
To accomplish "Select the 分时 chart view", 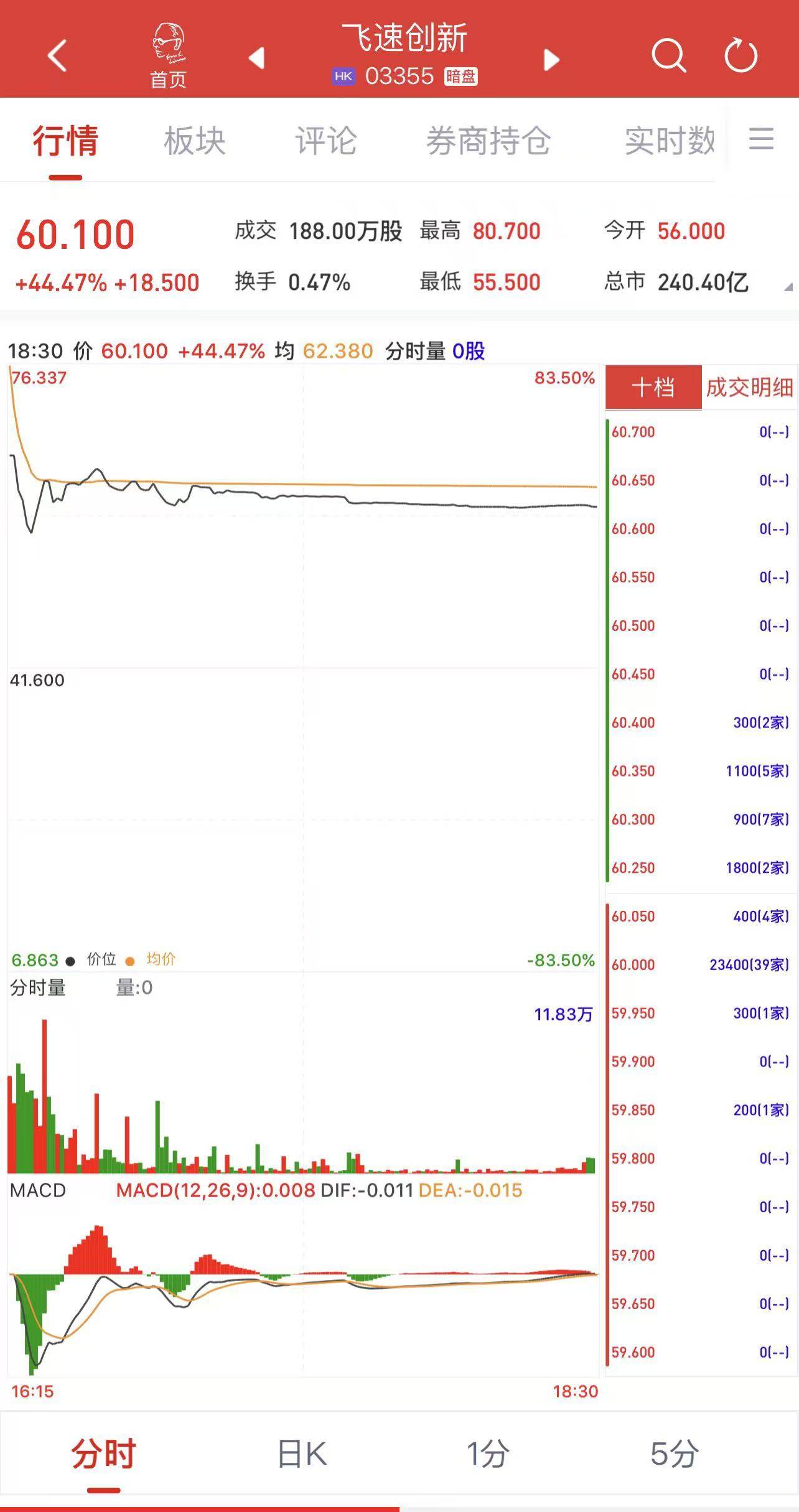I will tap(103, 1455).
